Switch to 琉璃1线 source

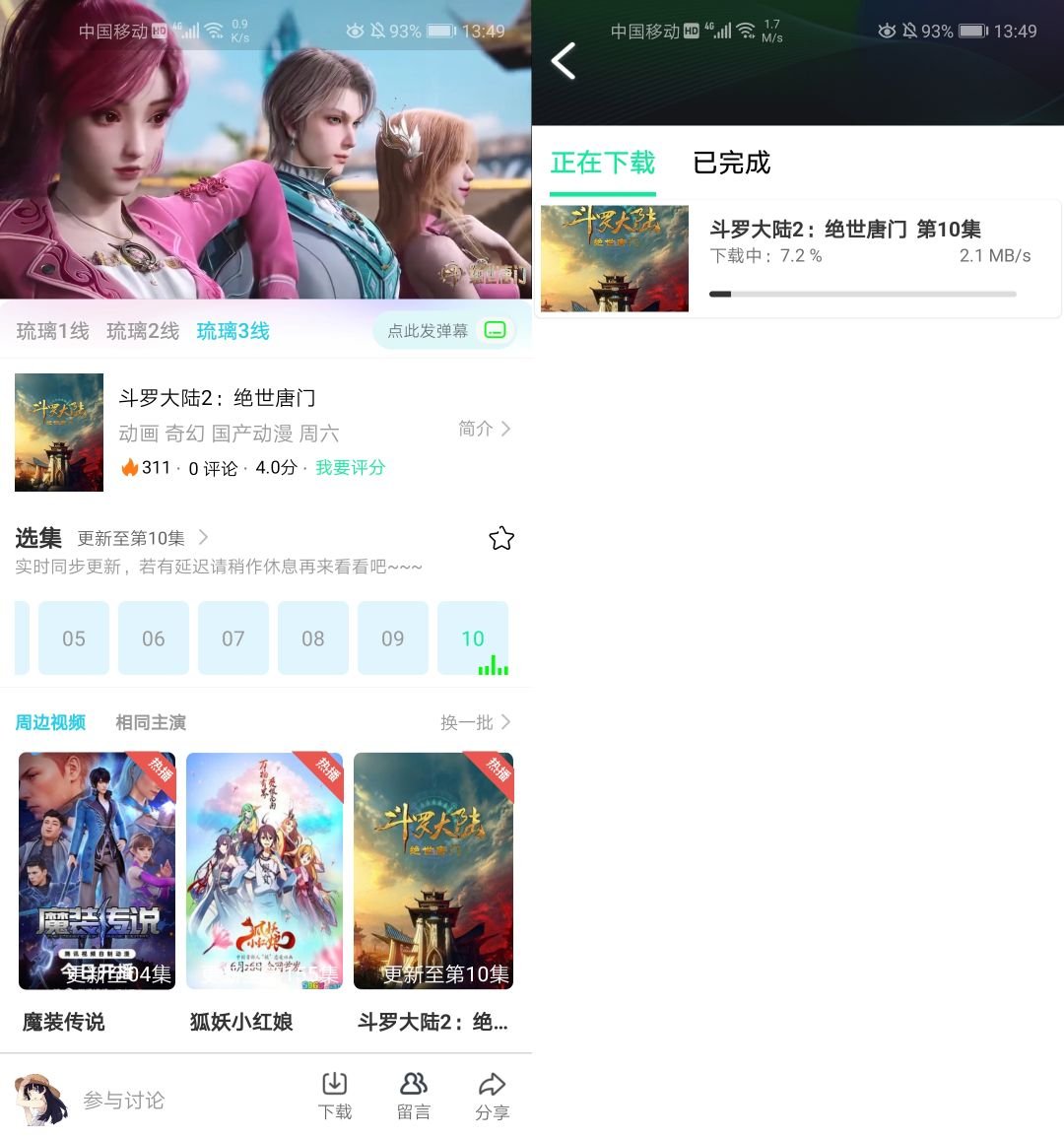coord(52,331)
